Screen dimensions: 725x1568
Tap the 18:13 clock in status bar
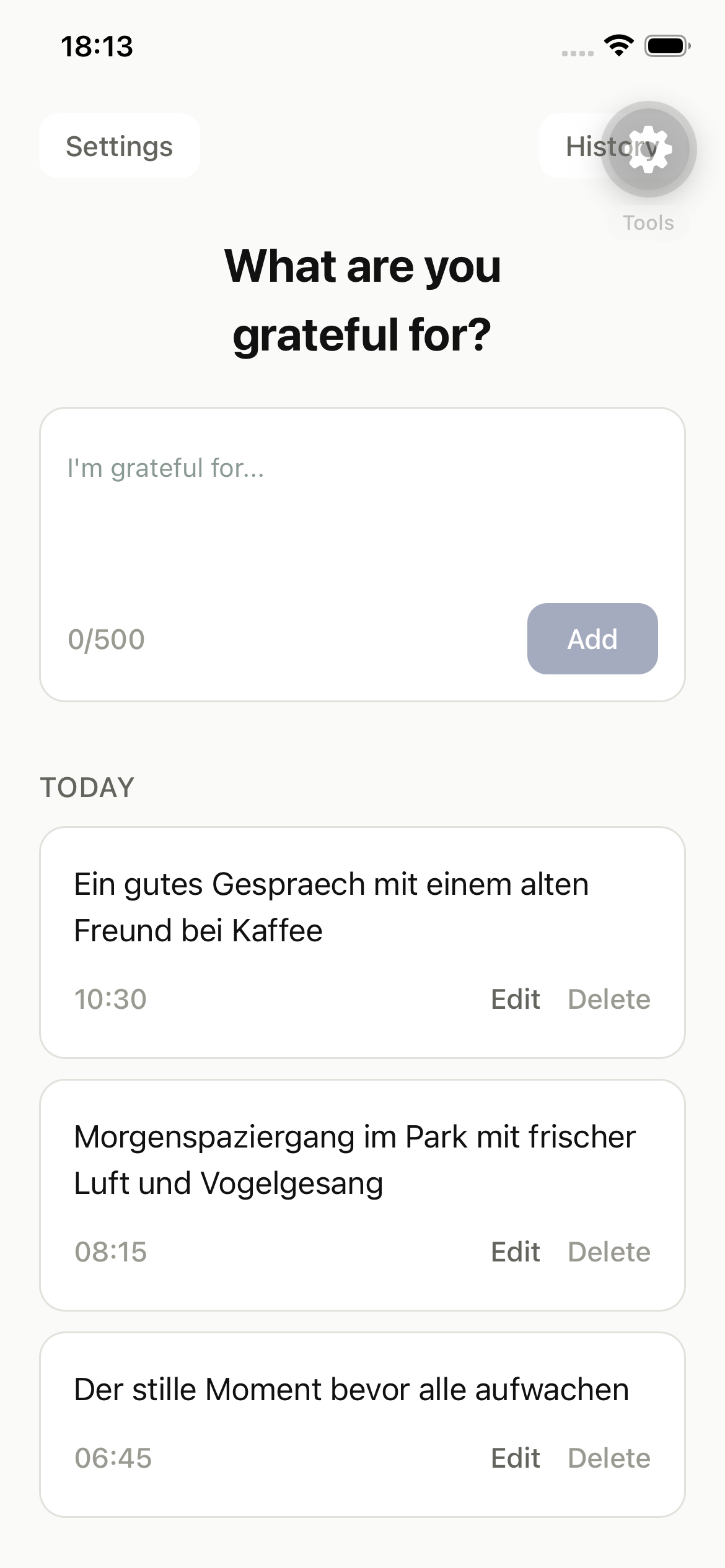(97, 46)
